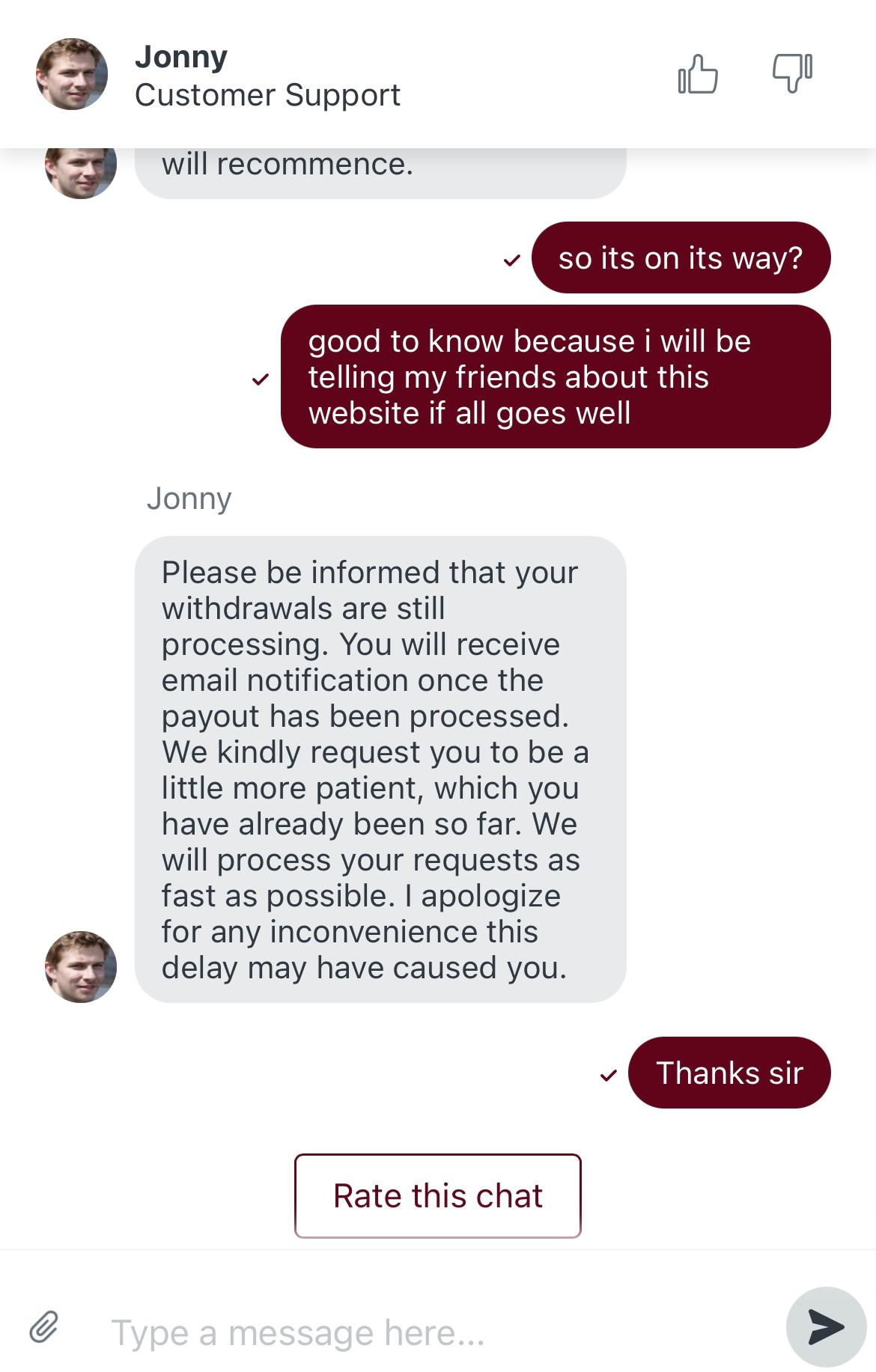The width and height of the screenshot is (876, 1372).
Task: Give the chat a thumbs down
Action: (x=792, y=73)
